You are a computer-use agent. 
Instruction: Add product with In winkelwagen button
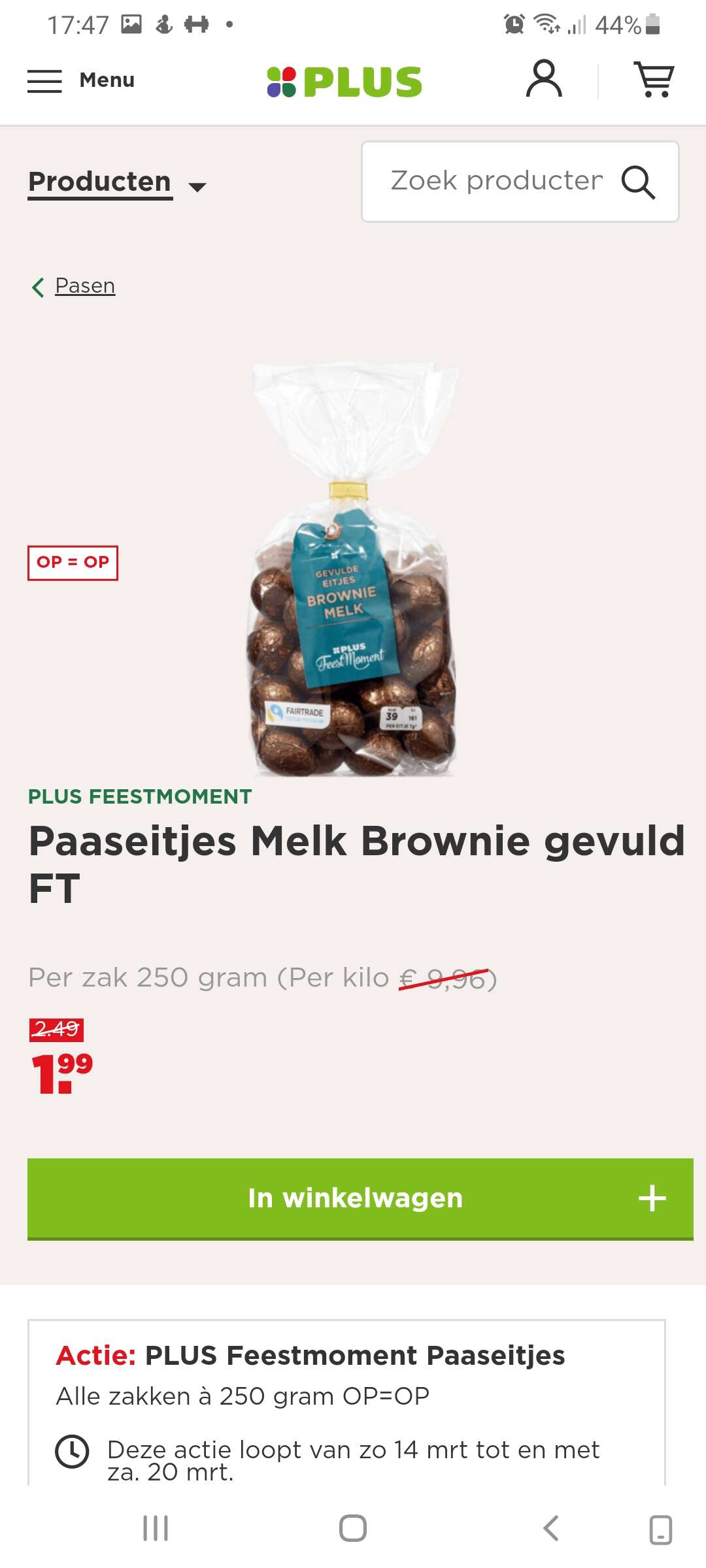[x=360, y=1199]
